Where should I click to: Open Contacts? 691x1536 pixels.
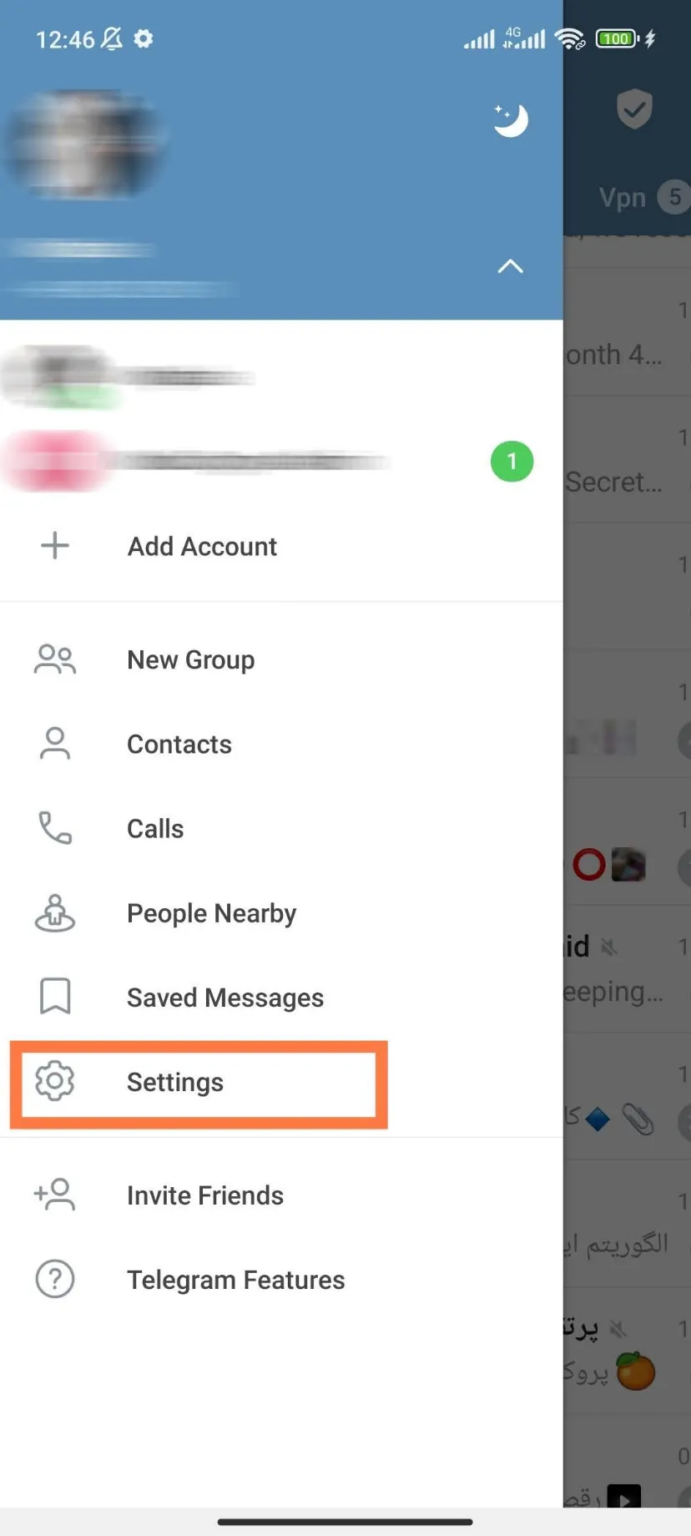[179, 745]
